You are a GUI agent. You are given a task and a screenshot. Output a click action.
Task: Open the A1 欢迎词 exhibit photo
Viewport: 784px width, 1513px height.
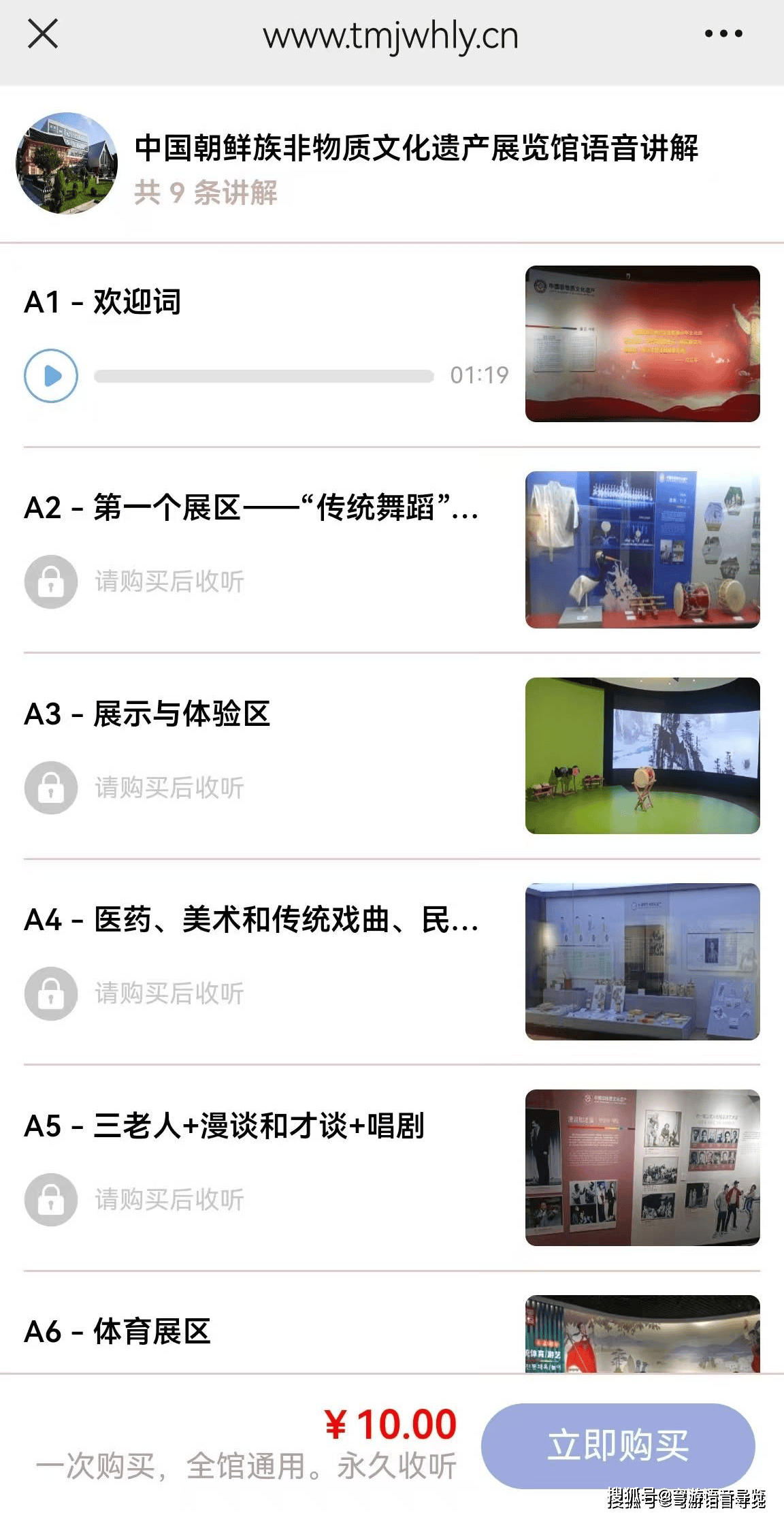pyautogui.click(x=642, y=344)
